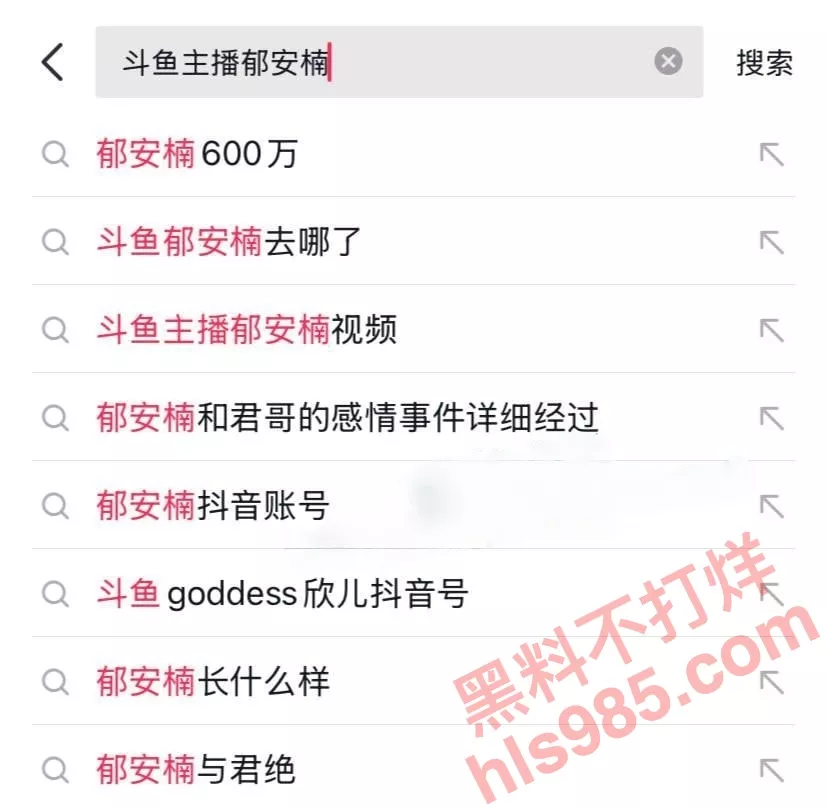The image size is (827, 809).
Task: Select suggestion 郁安楠与君绝
Action: coord(196,770)
